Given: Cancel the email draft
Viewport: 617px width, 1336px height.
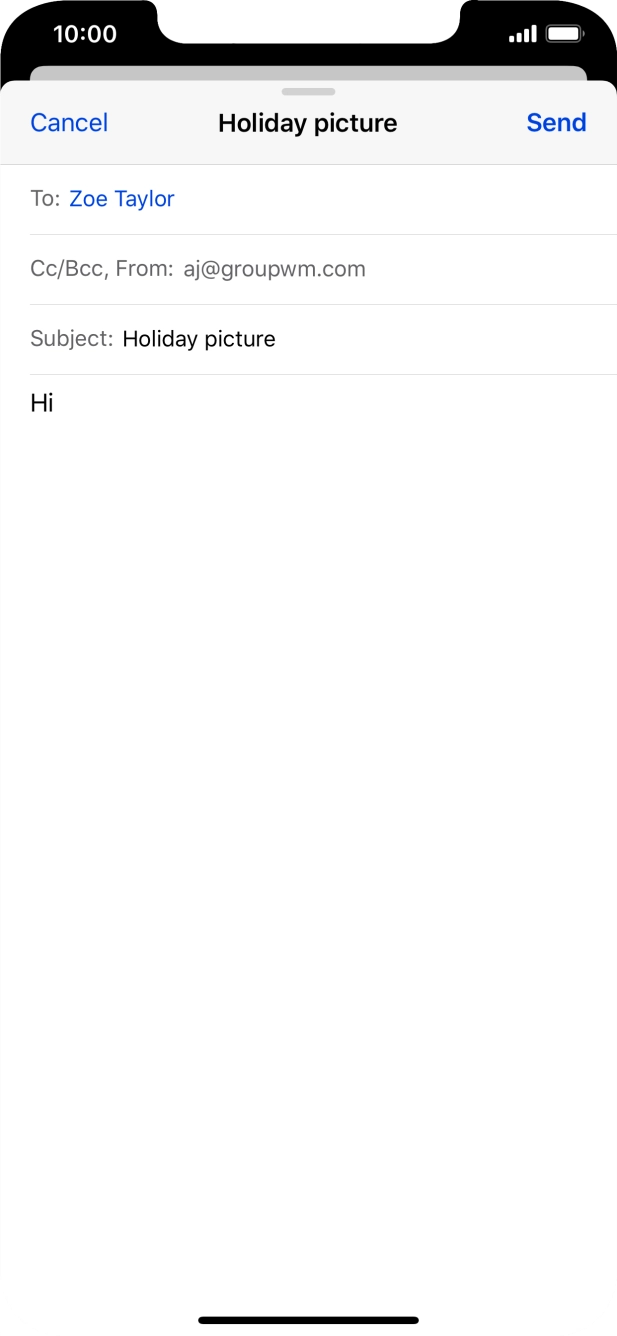Looking at the screenshot, I should click(69, 123).
